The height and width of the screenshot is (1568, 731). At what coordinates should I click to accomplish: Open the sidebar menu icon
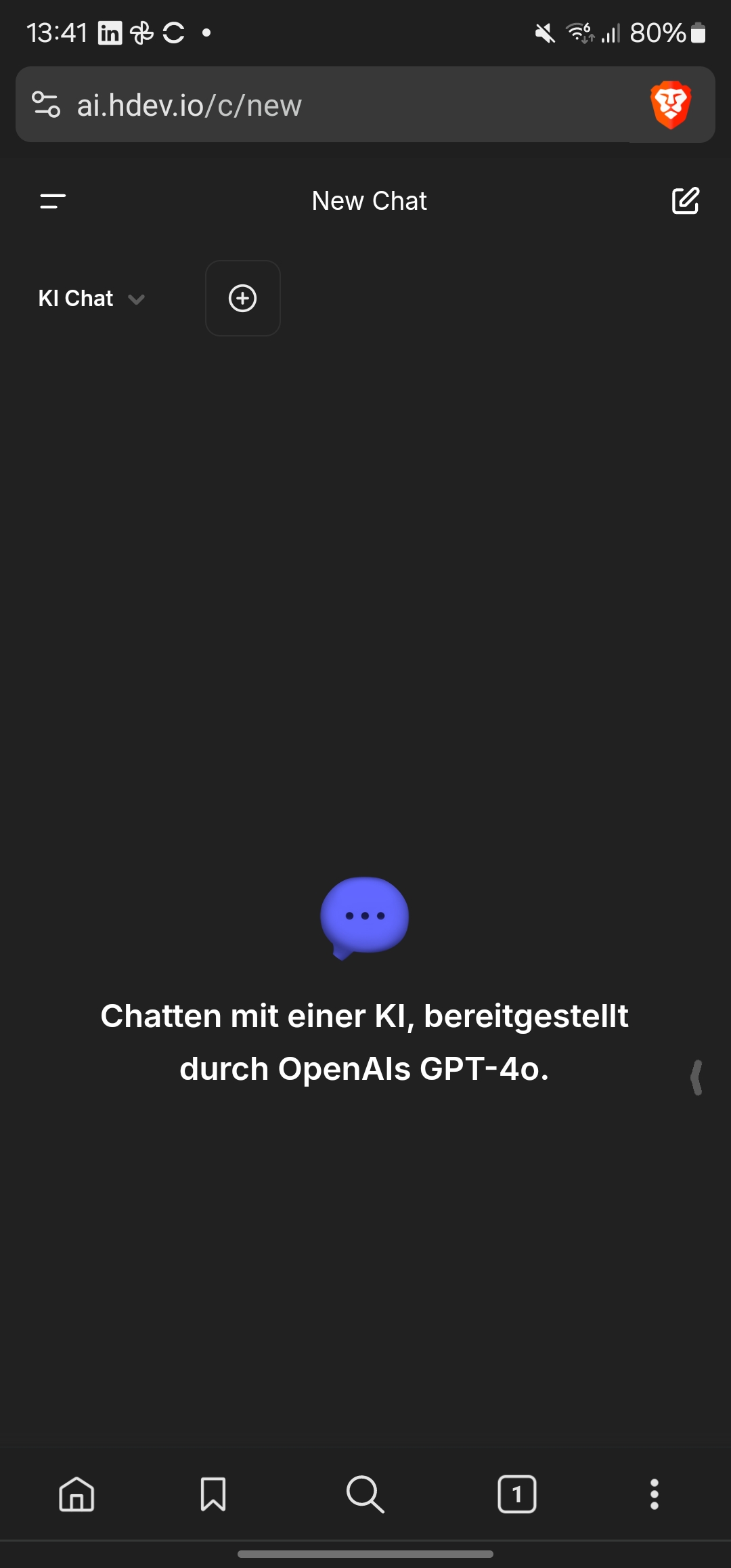51,200
